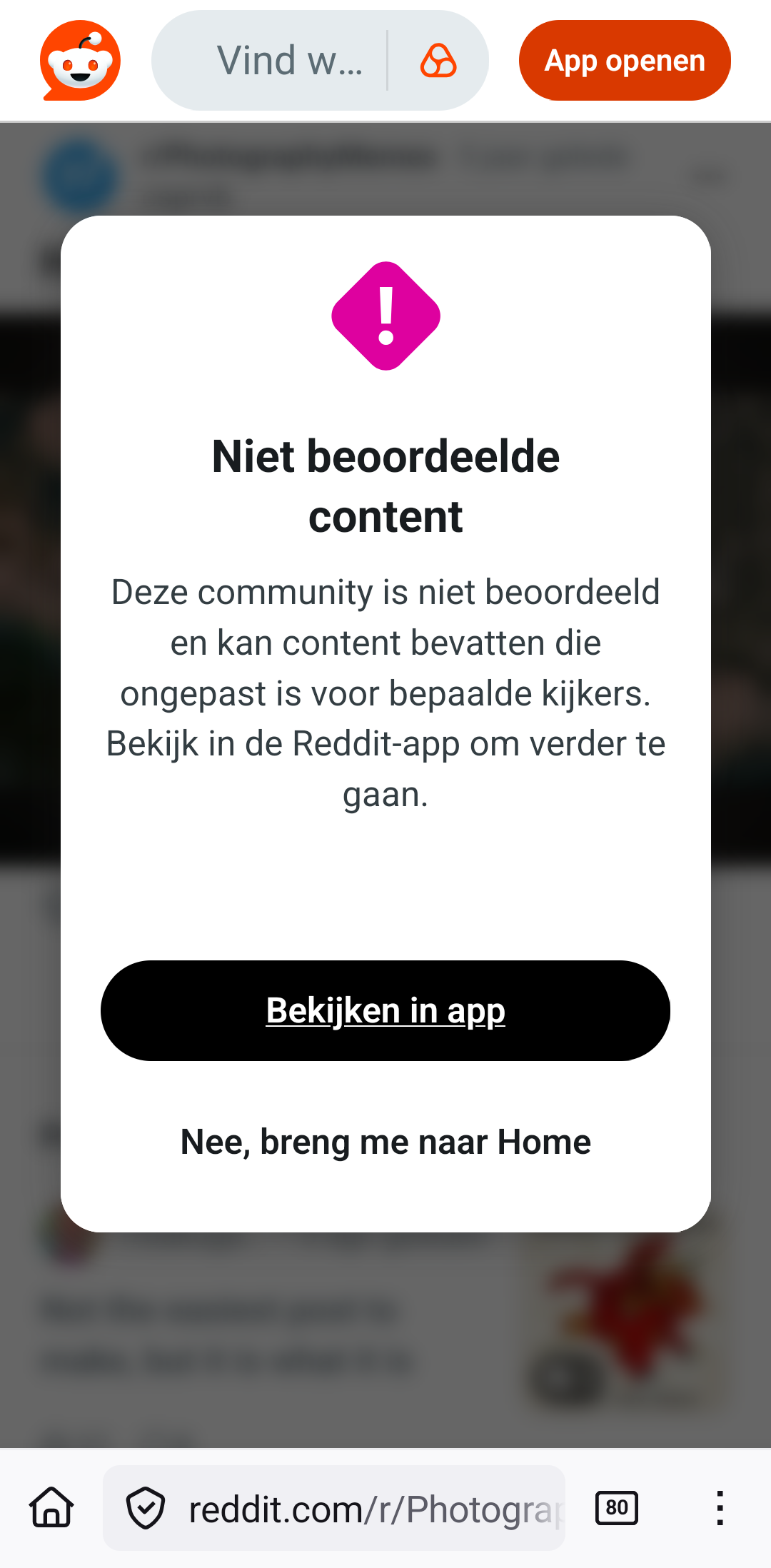Open the 'Vind w...' search field

click(x=289, y=61)
